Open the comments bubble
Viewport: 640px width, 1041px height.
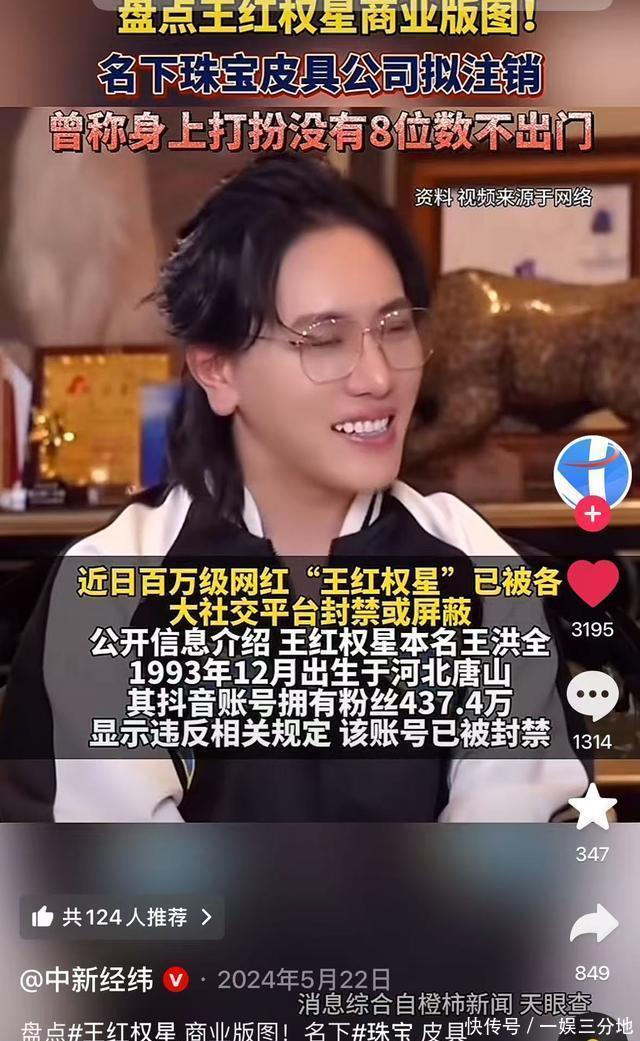point(592,696)
